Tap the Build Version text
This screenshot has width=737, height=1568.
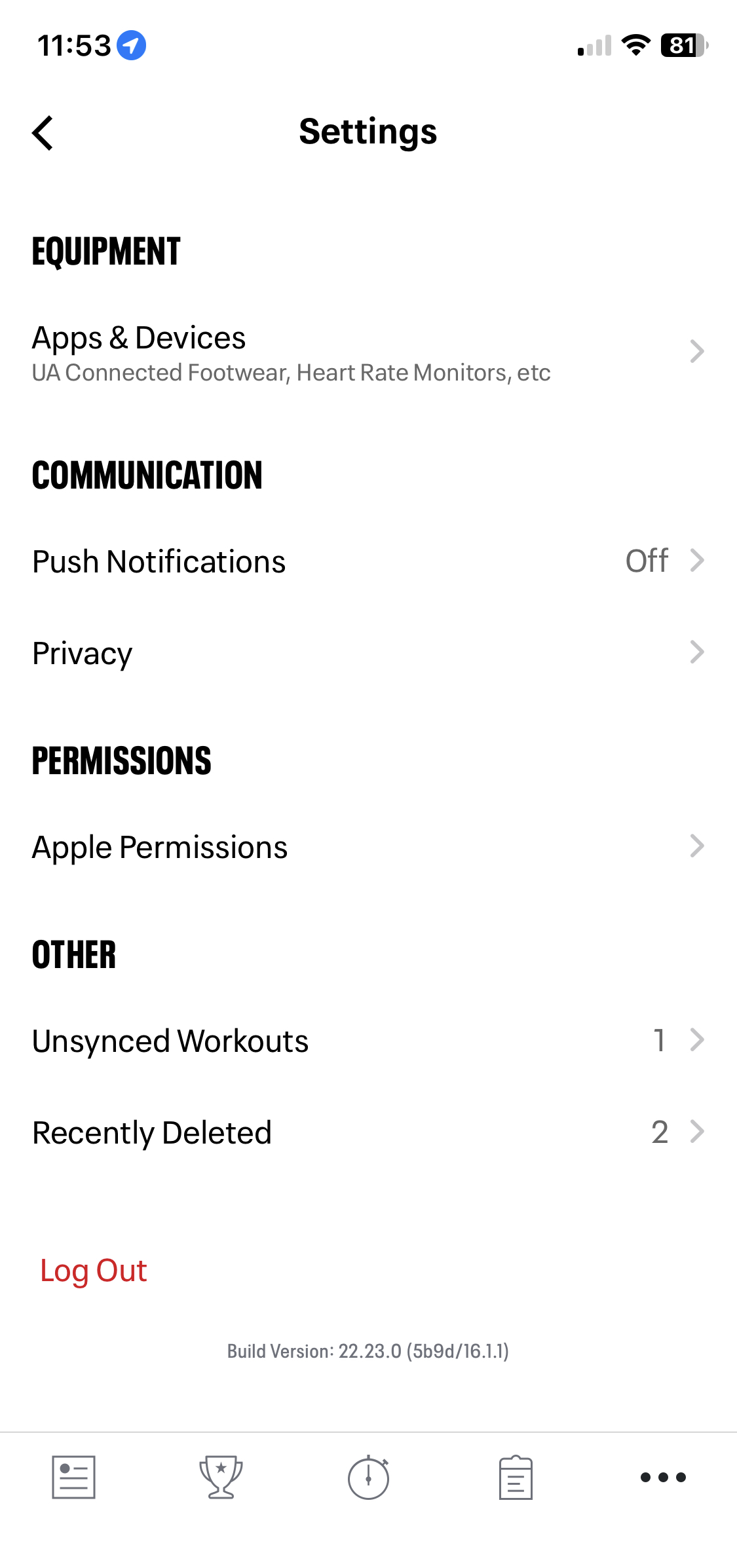[368, 1351]
